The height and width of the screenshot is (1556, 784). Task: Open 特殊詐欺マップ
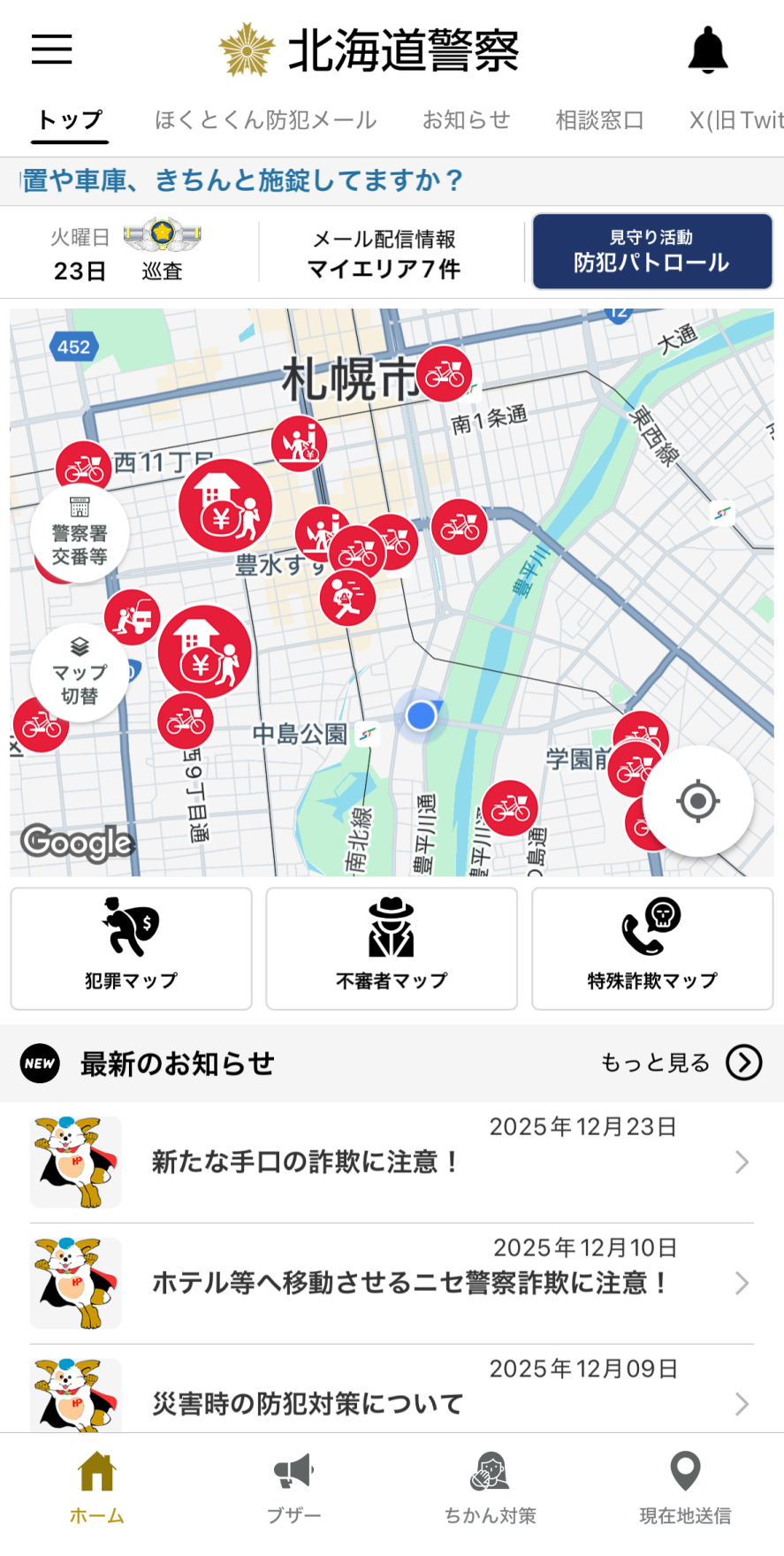[x=652, y=948]
